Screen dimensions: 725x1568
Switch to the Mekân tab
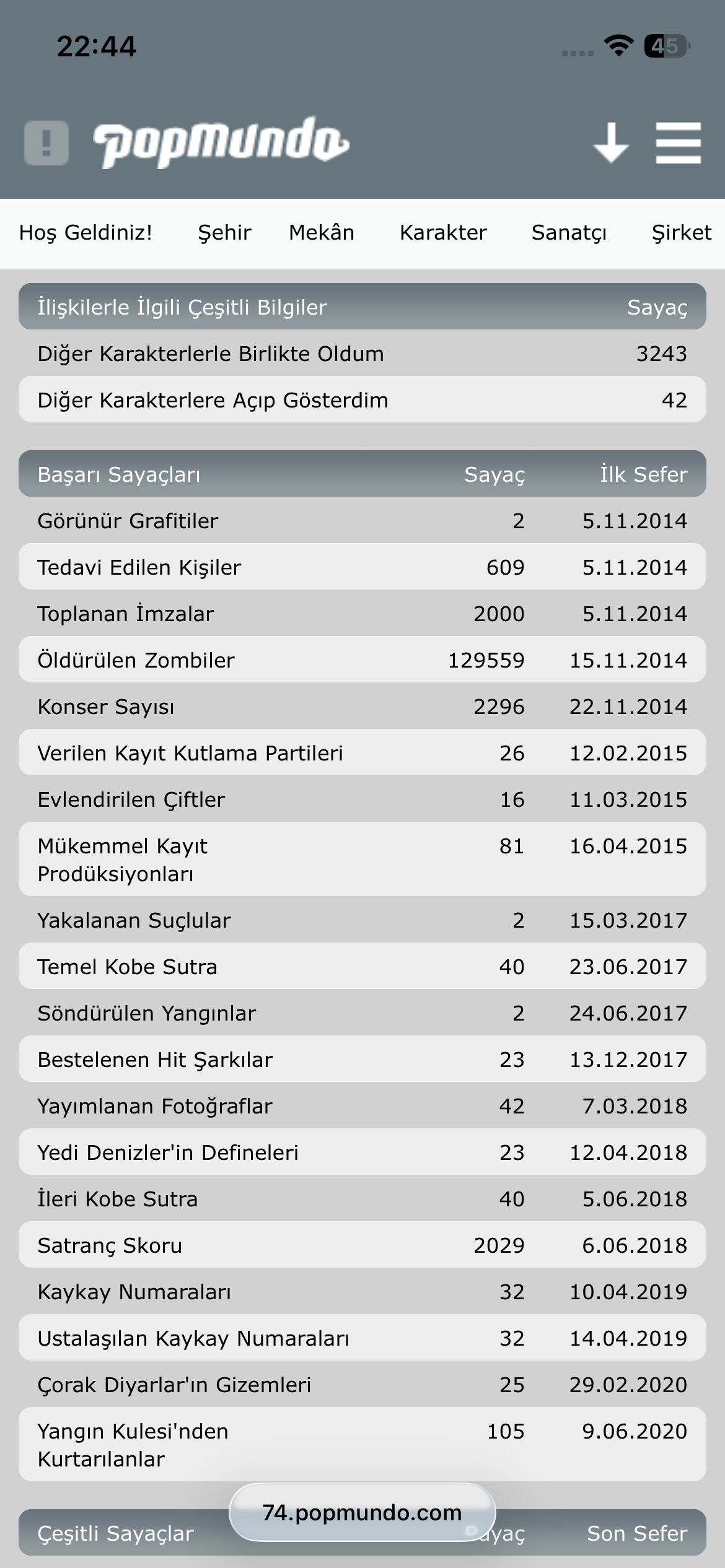pyautogui.click(x=322, y=233)
